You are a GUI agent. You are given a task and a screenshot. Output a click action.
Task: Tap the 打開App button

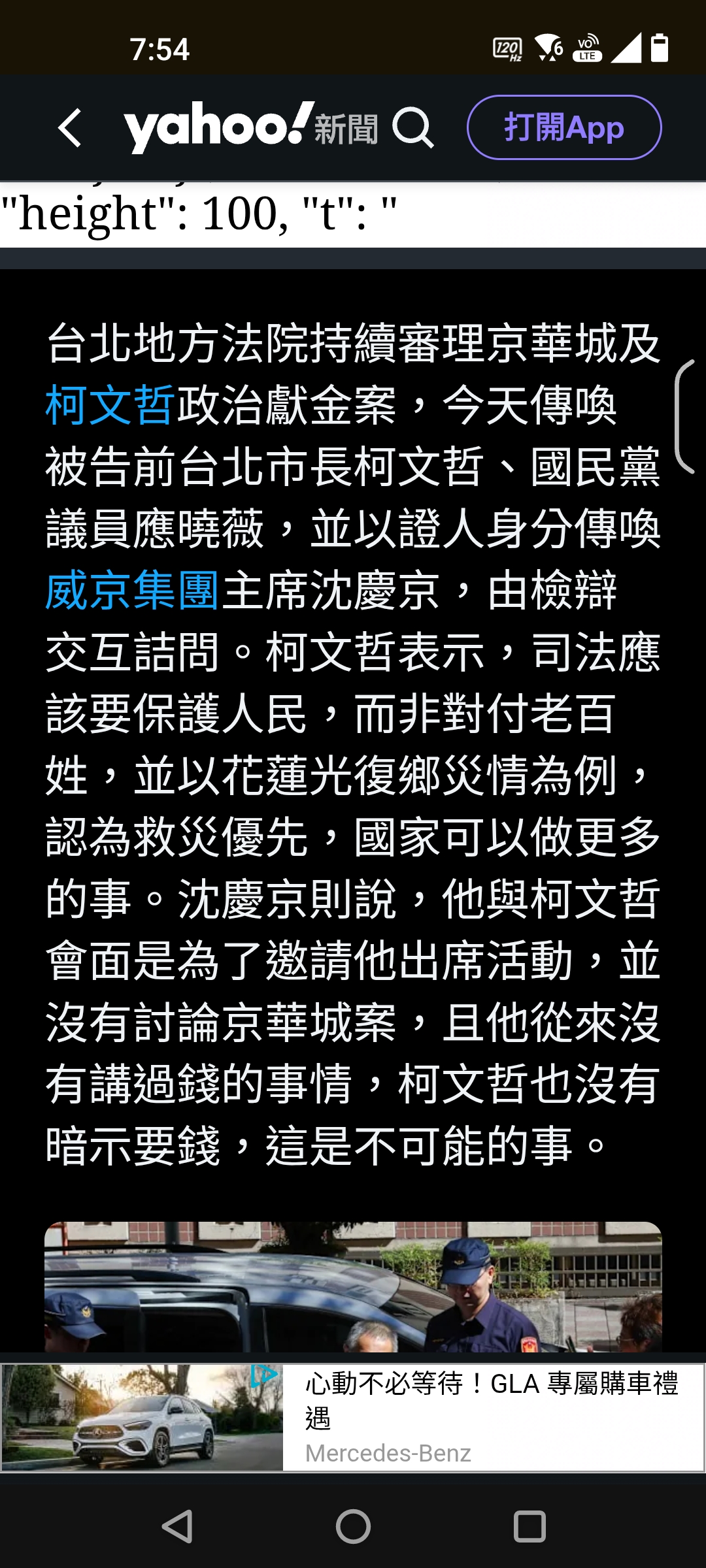point(564,127)
